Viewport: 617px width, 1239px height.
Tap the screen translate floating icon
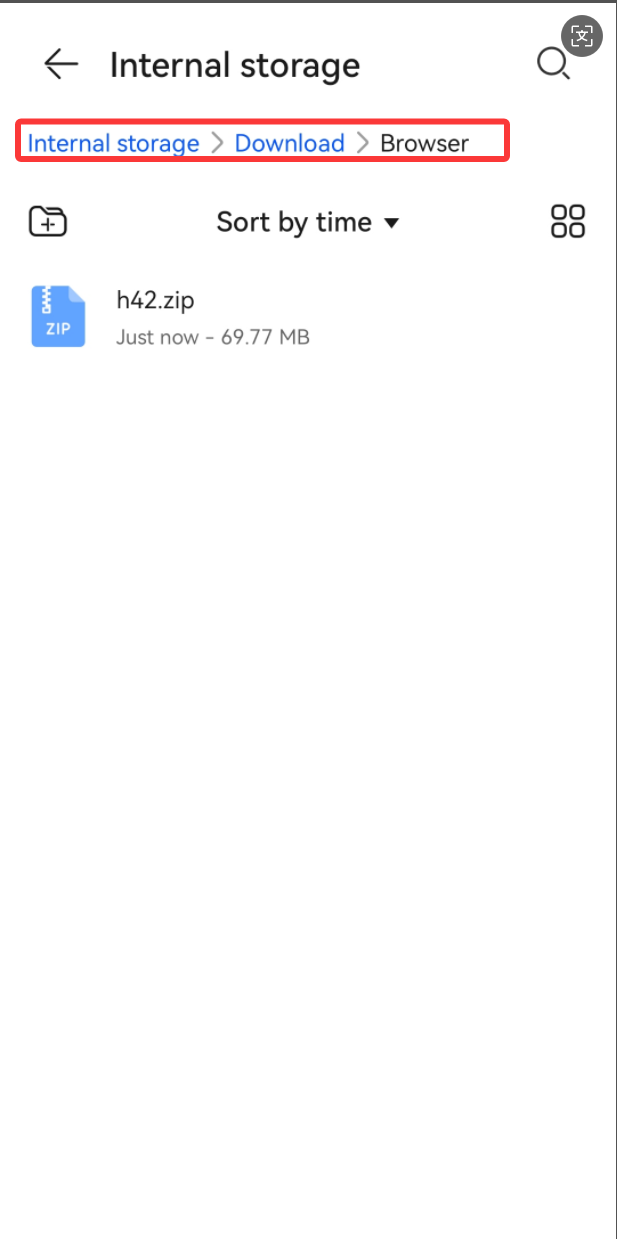tap(582, 37)
